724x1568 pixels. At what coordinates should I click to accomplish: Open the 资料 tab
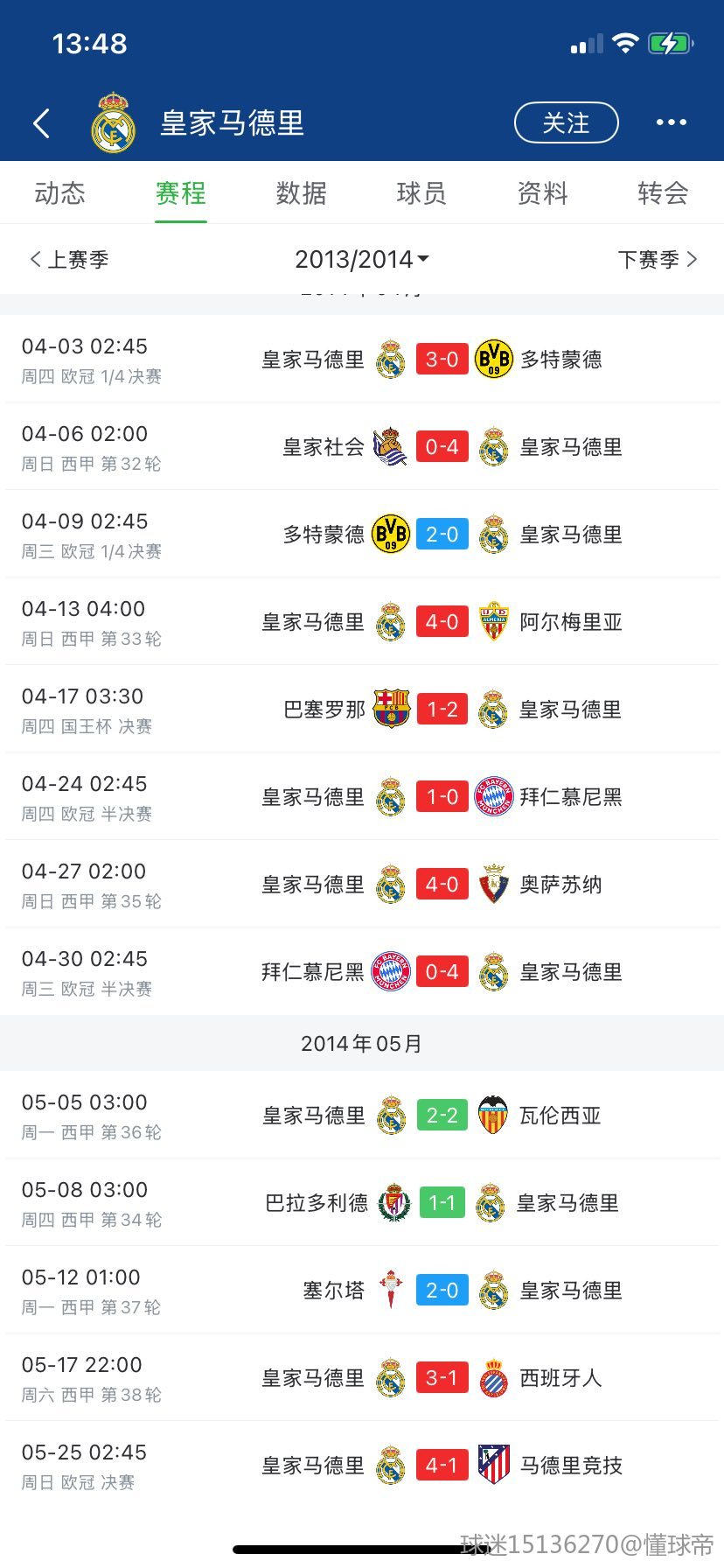[x=543, y=192]
